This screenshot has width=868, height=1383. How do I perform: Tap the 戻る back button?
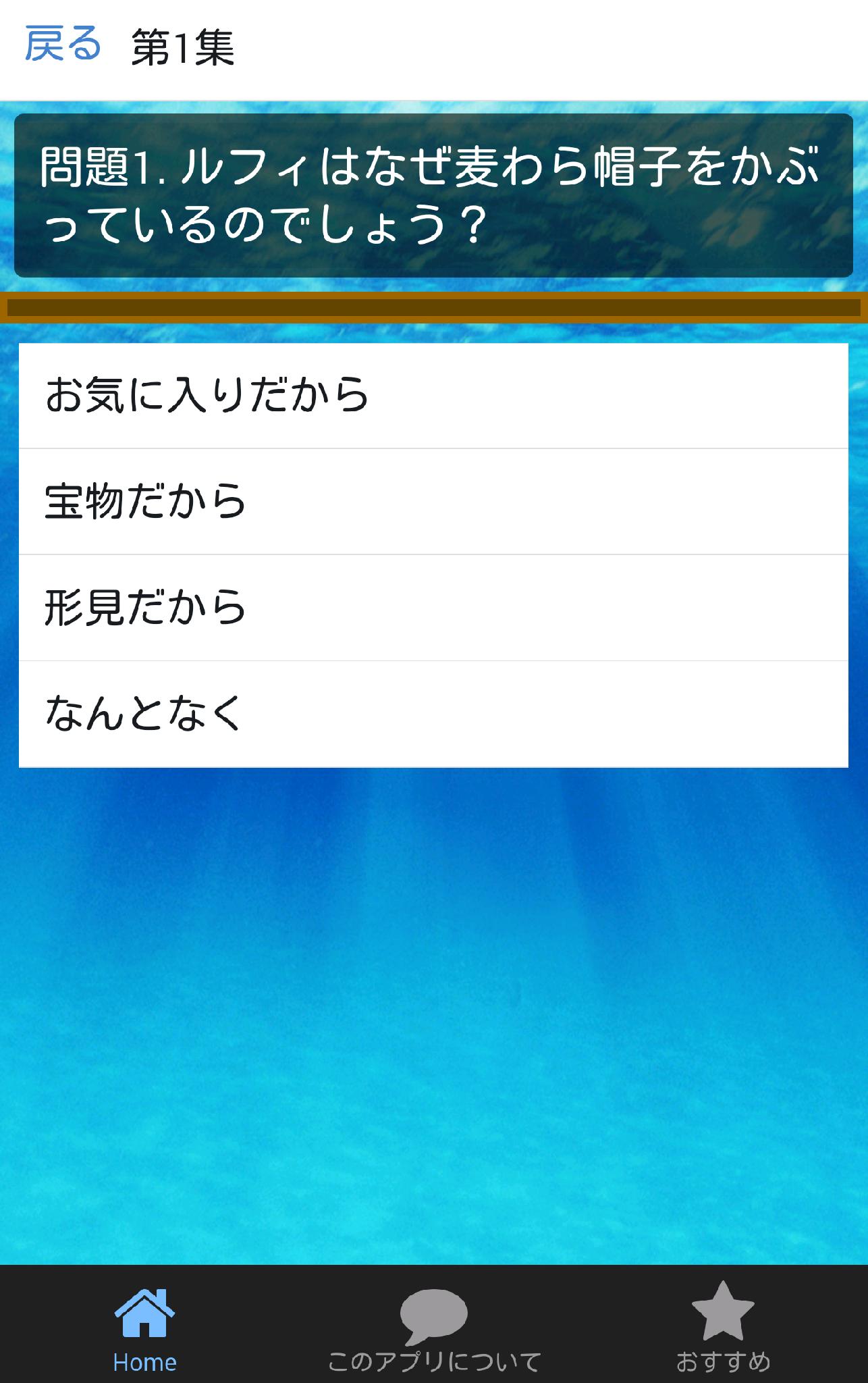(x=63, y=46)
